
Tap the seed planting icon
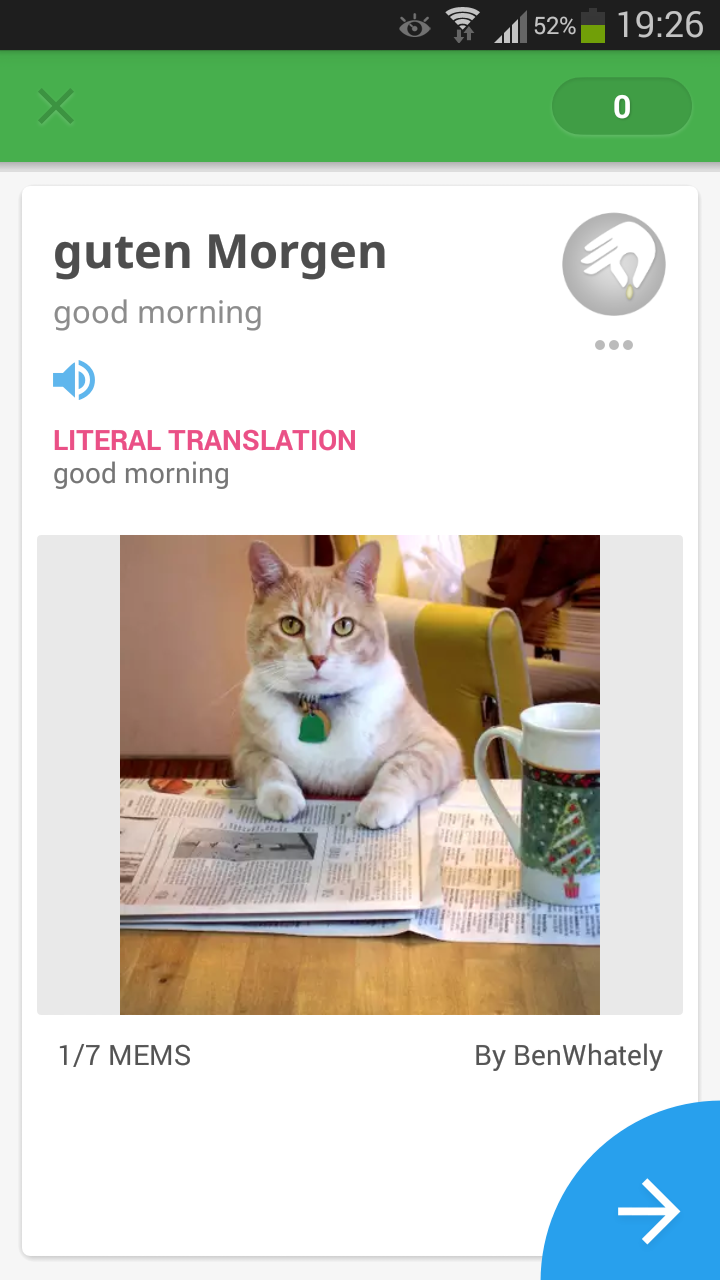coord(613,264)
